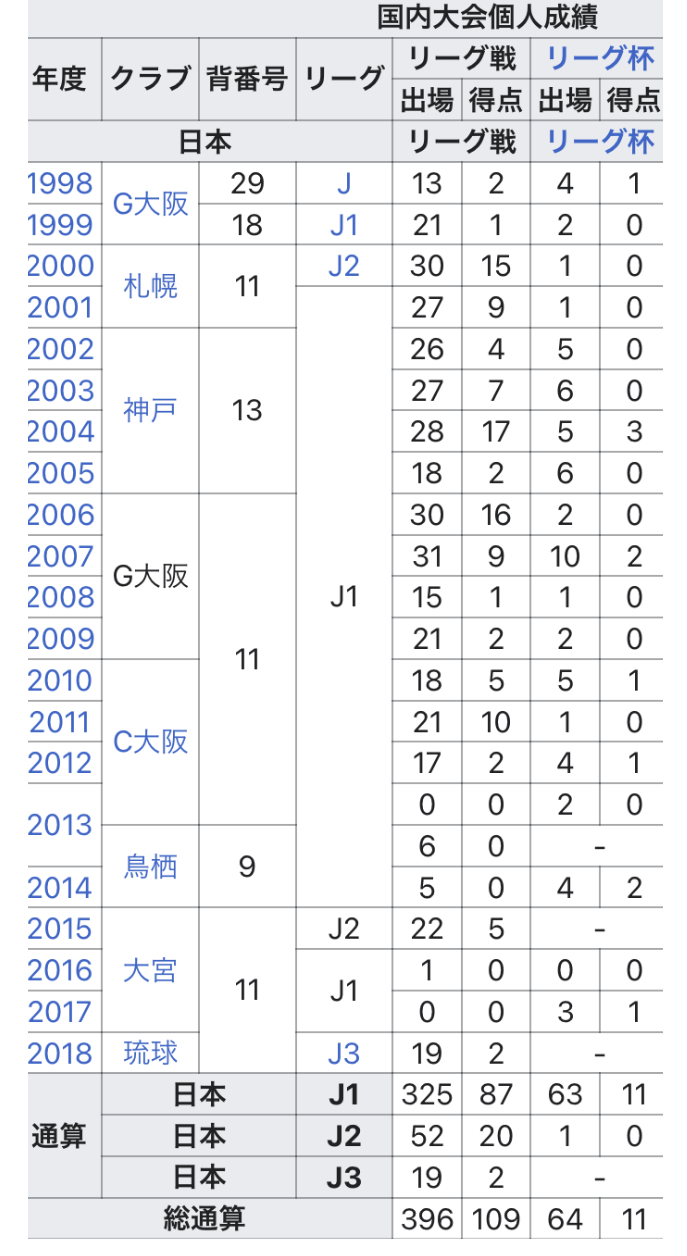The width and height of the screenshot is (687, 1256).
Task: Open the 大宮 club link
Action: tap(150, 970)
